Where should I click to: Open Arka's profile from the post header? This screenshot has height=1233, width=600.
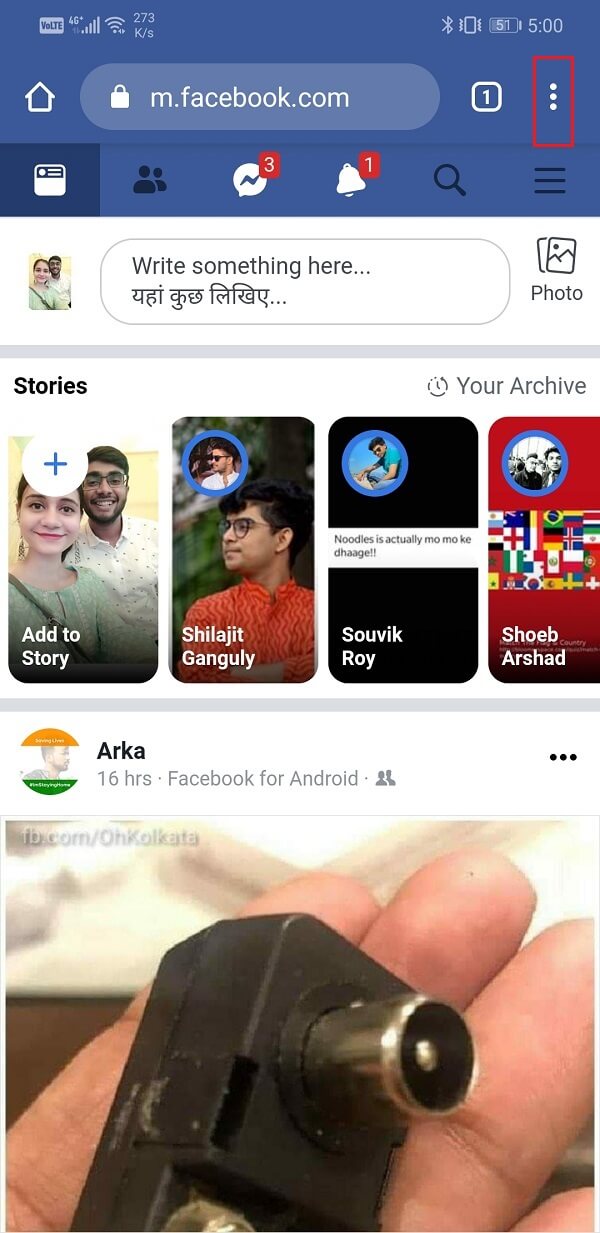pos(121,751)
